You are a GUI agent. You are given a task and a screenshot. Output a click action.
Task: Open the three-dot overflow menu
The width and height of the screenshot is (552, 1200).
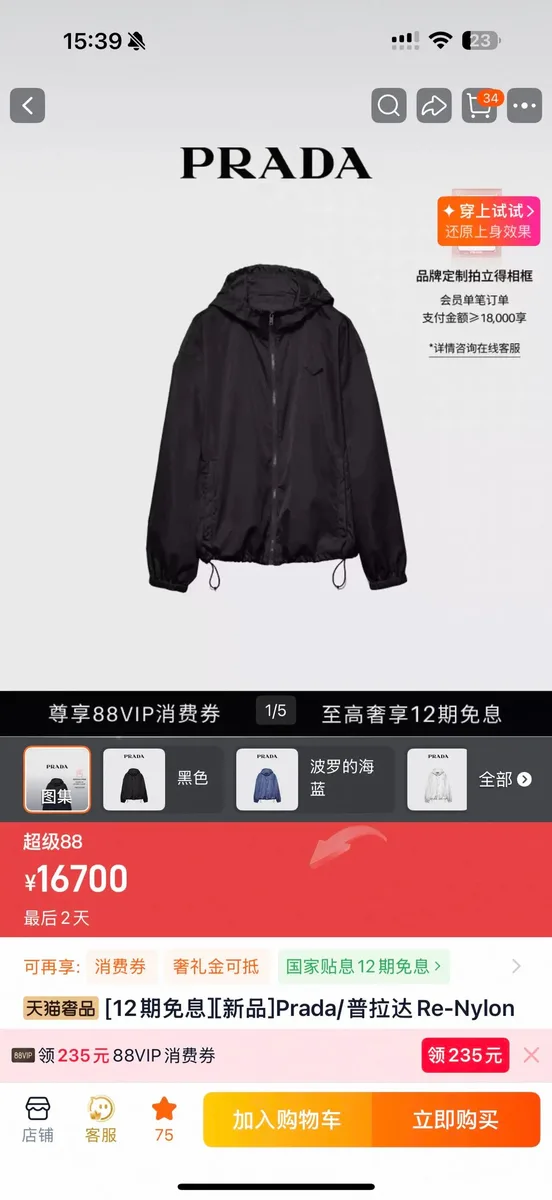pyautogui.click(x=525, y=105)
